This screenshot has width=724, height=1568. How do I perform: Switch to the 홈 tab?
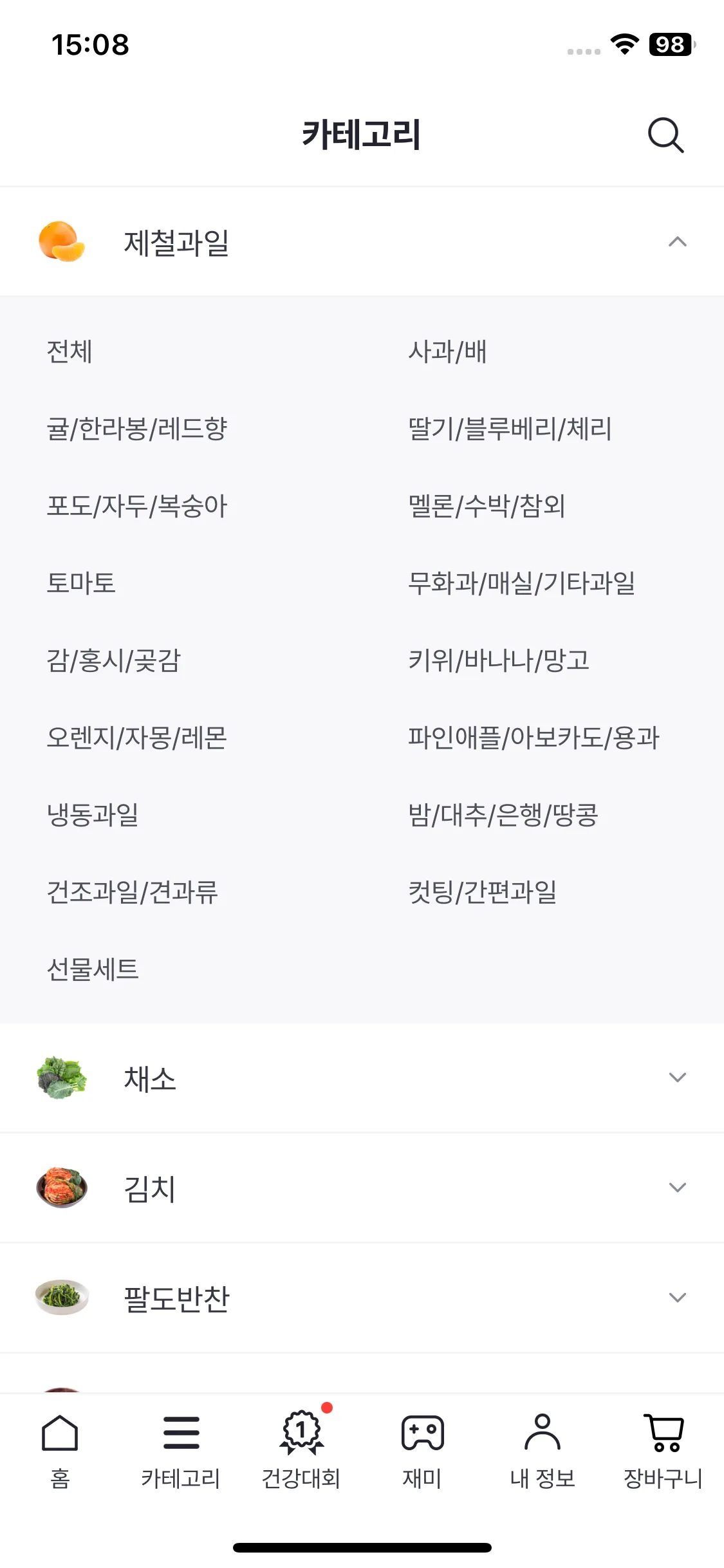pos(60,1450)
